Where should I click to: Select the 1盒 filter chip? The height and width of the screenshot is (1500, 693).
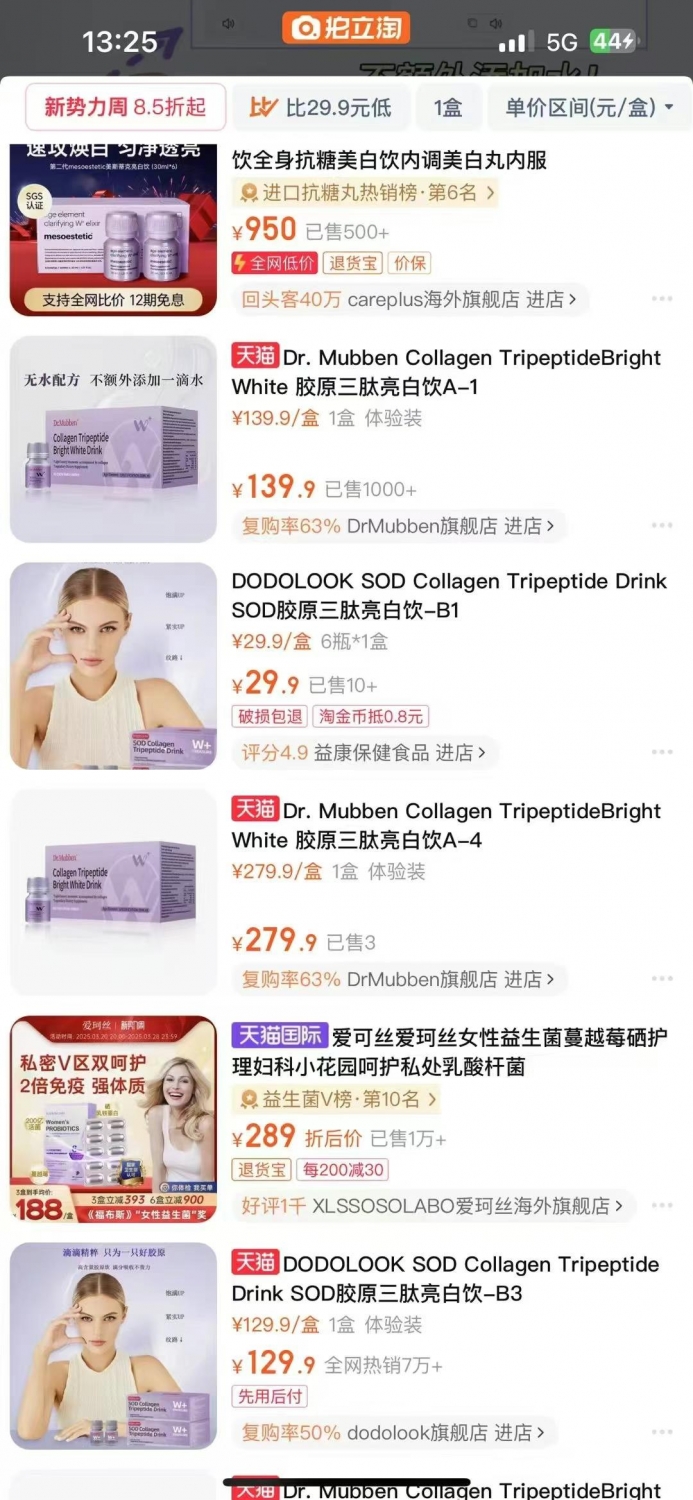pyautogui.click(x=448, y=107)
